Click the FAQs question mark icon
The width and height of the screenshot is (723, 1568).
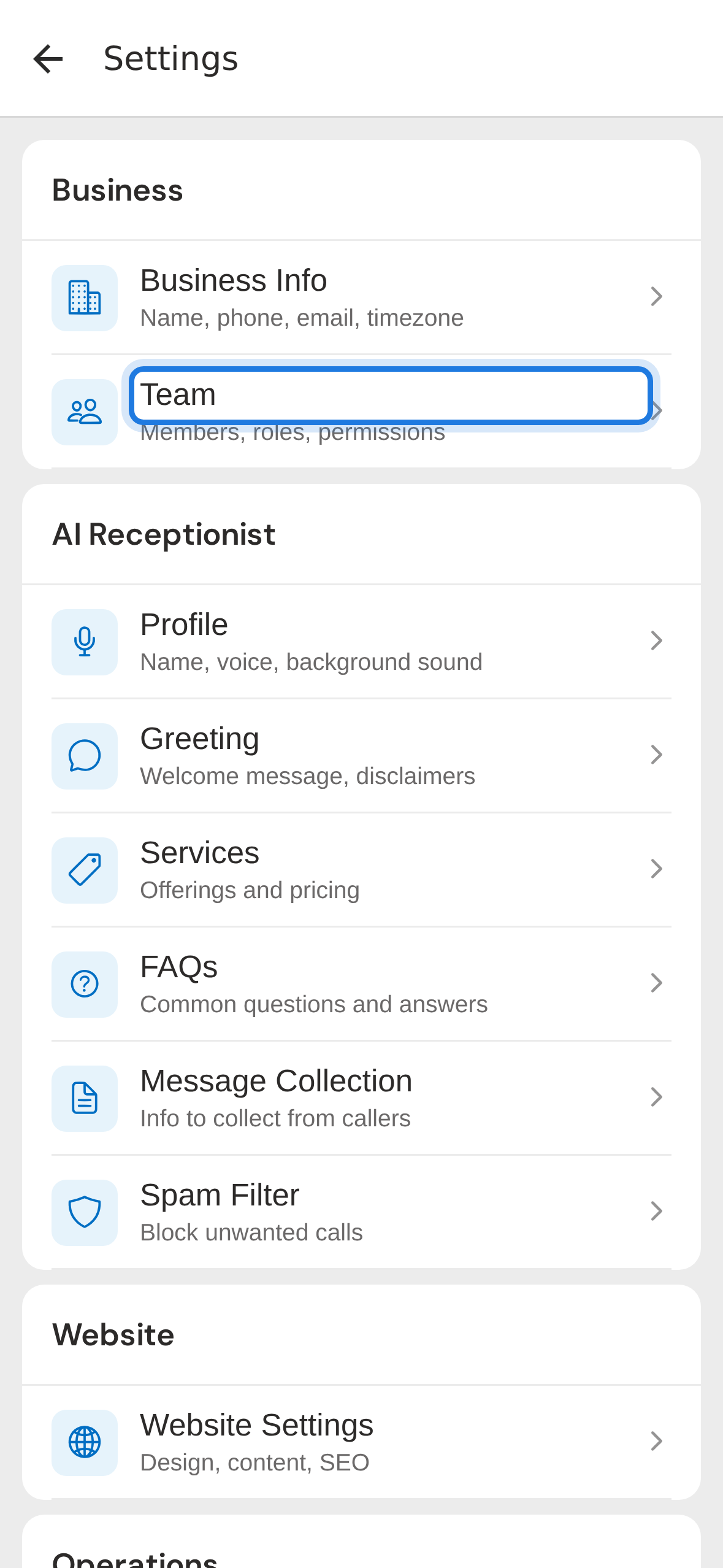pos(84,984)
